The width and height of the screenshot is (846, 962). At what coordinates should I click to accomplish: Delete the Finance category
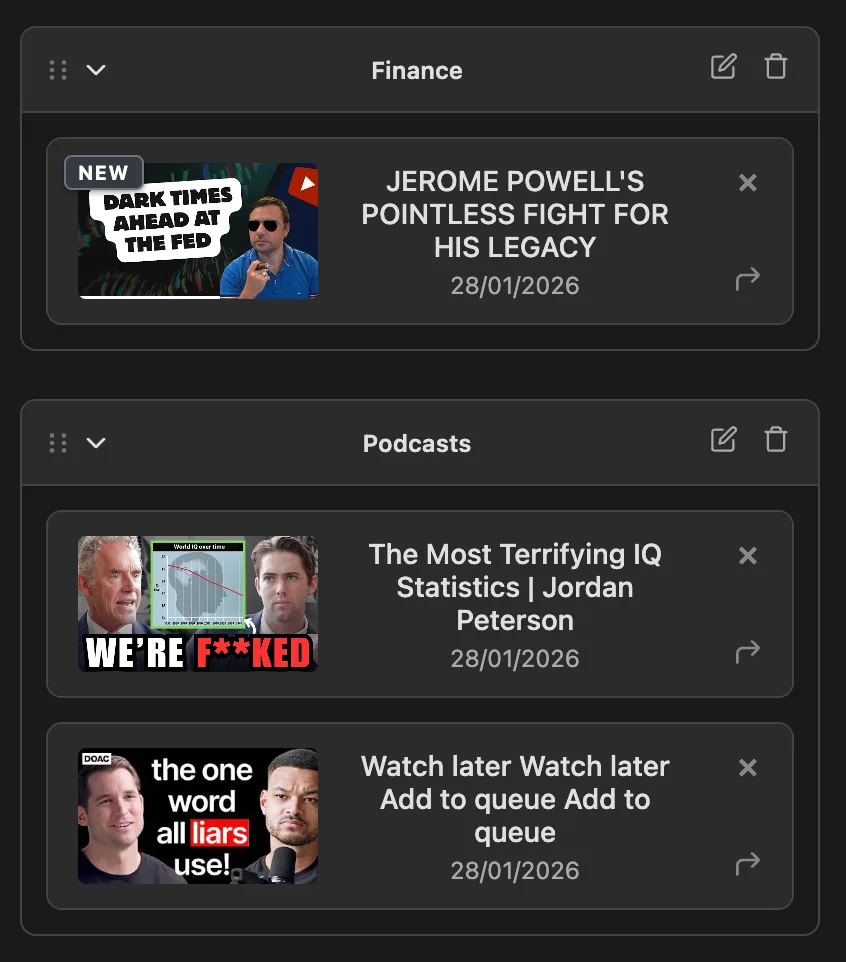tap(776, 67)
